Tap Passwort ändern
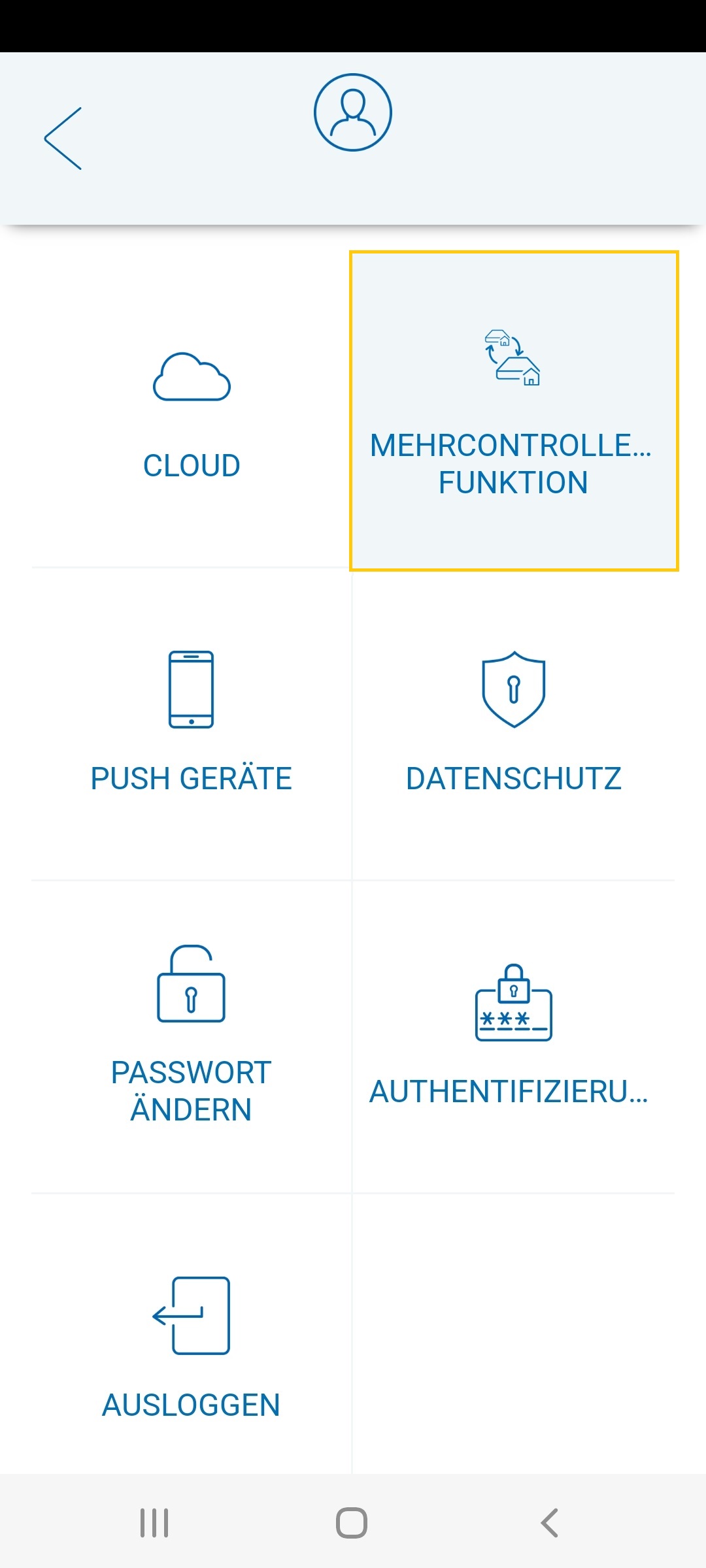The height and width of the screenshot is (1568, 706). [192, 1037]
